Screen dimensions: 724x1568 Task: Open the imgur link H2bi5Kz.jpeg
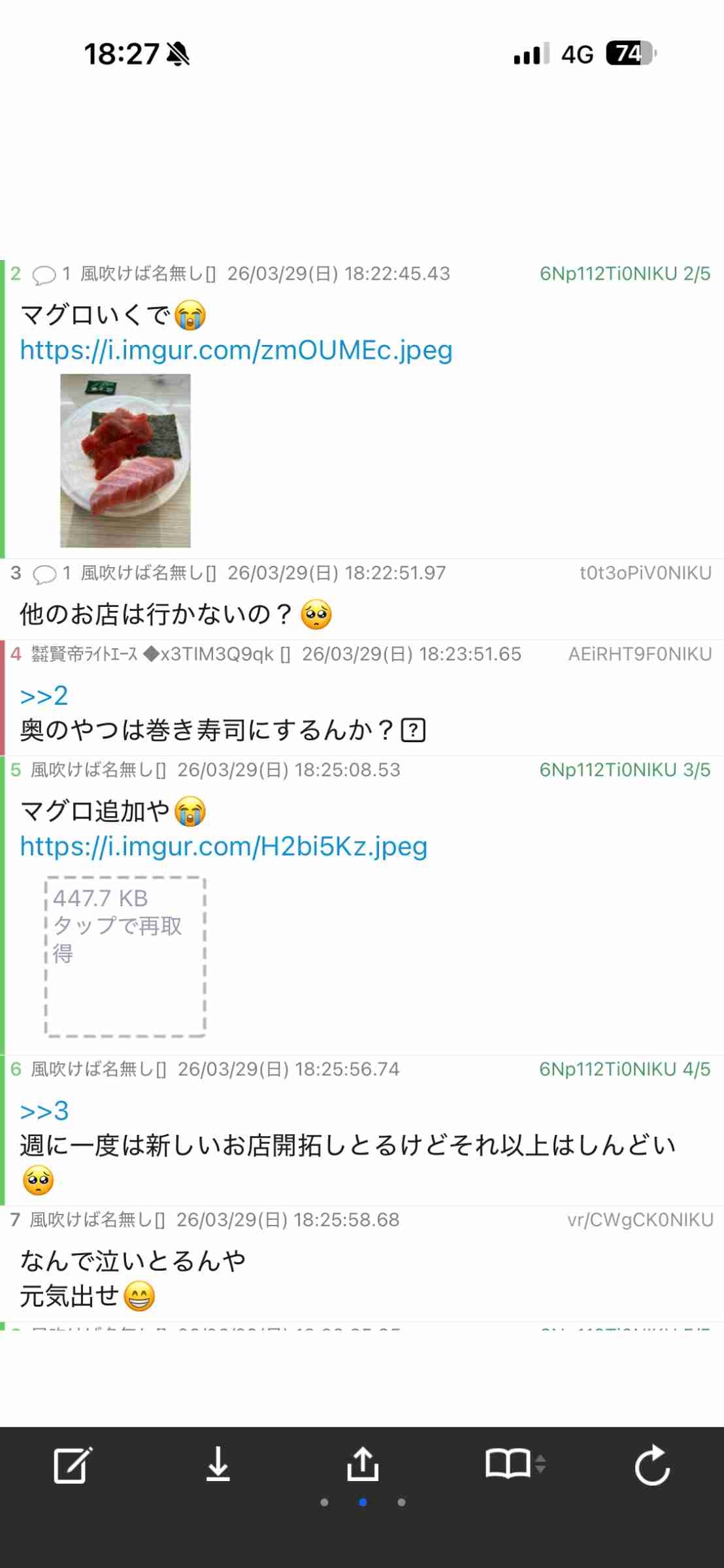(x=223, y=846)
